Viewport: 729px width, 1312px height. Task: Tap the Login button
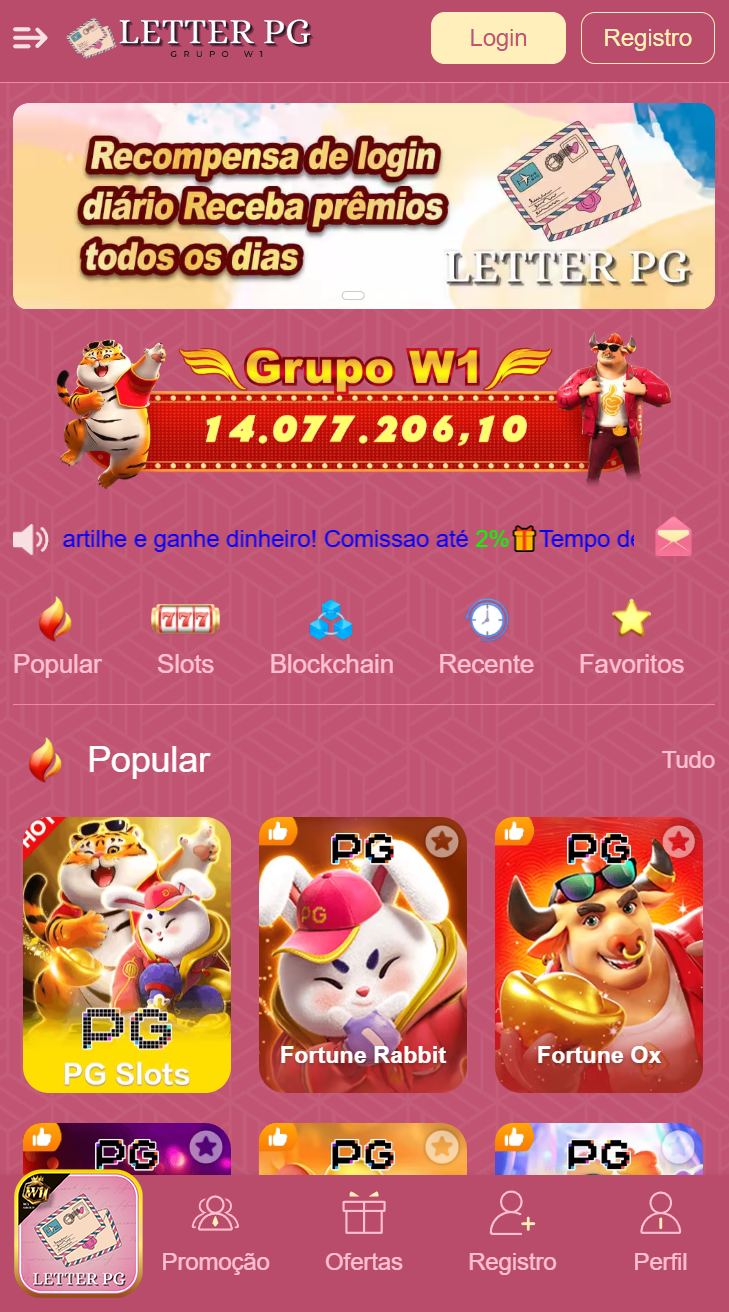(x=498, y=38)
